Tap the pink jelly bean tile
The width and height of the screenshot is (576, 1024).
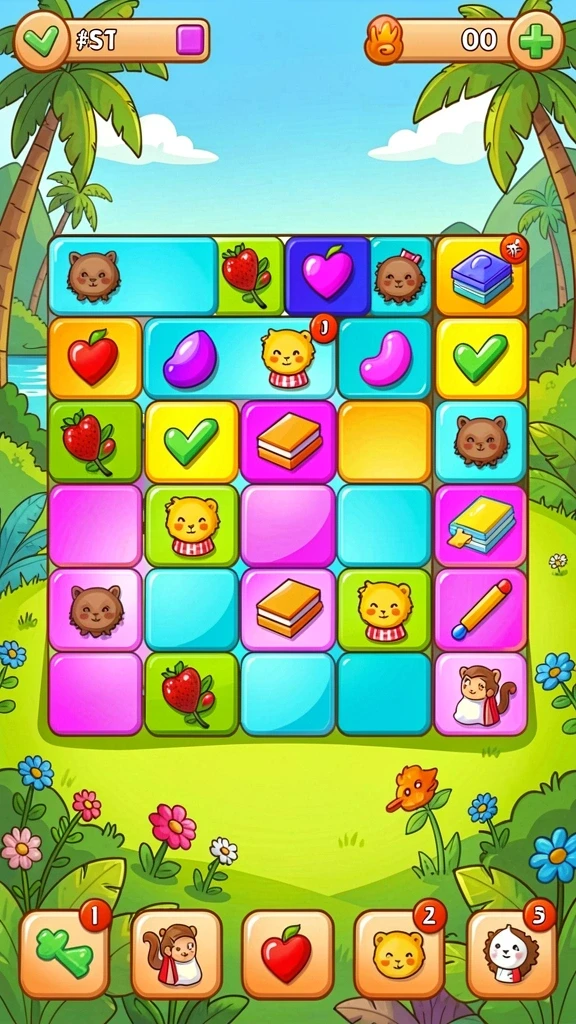point(385,358)
